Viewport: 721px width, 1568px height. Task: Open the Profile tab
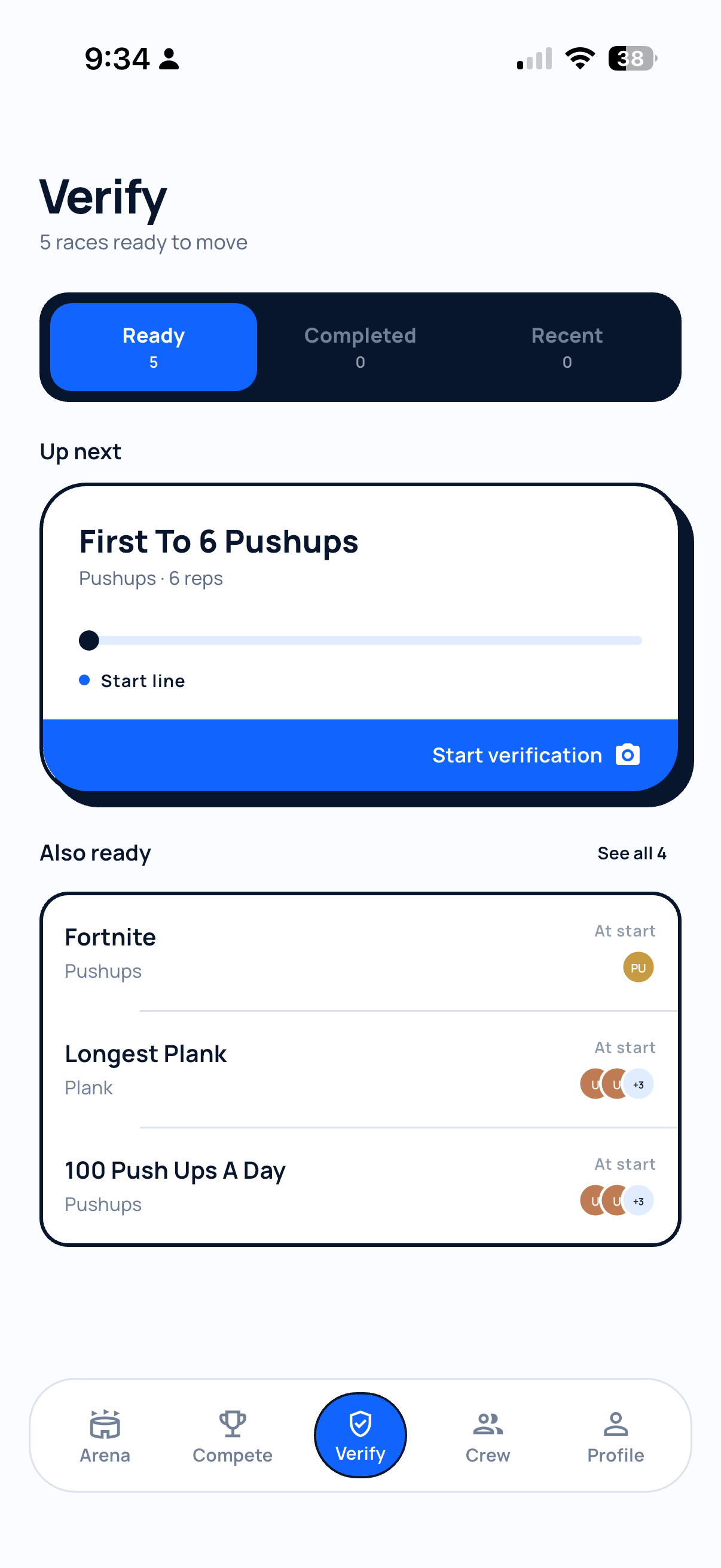click(x=615, y=1436)
